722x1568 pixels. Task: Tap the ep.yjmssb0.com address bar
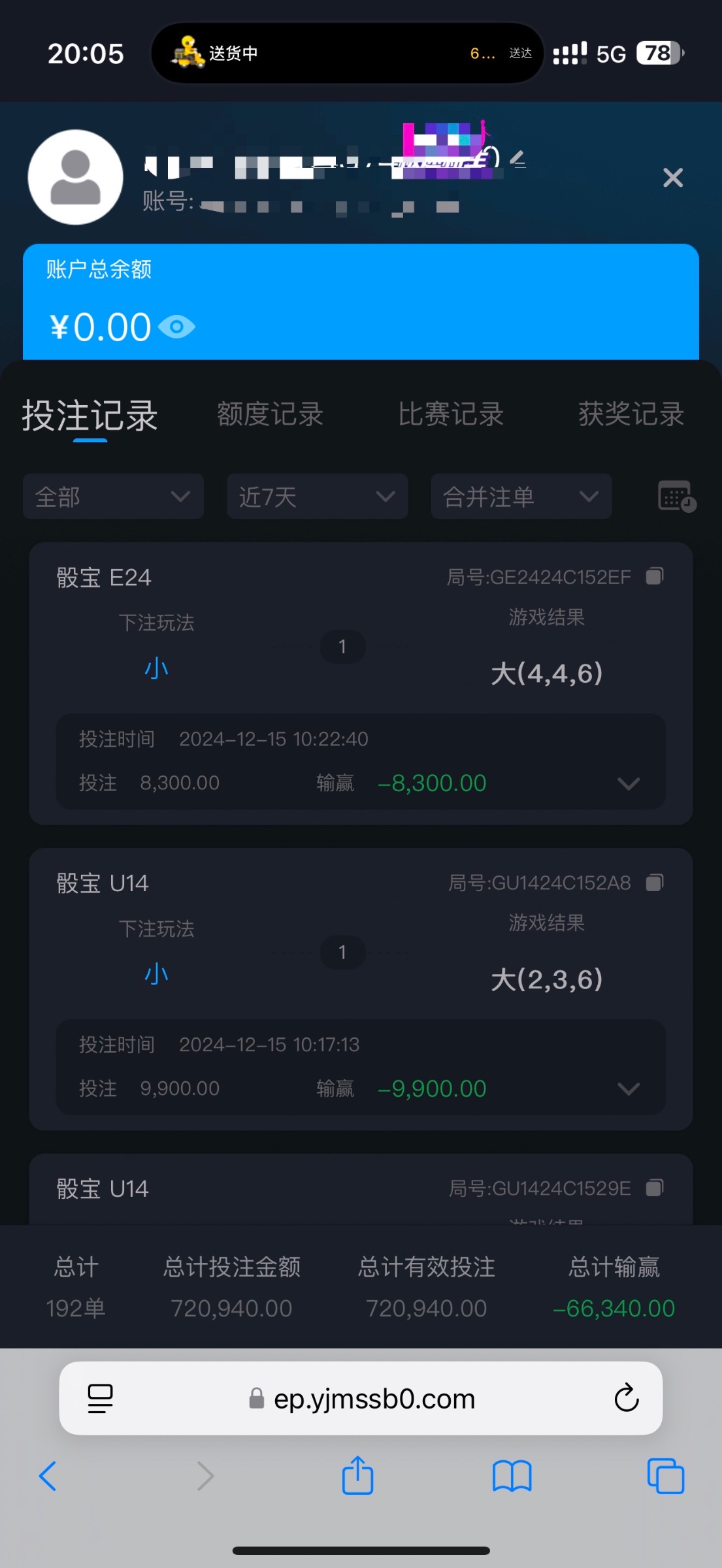[361, 1398]
